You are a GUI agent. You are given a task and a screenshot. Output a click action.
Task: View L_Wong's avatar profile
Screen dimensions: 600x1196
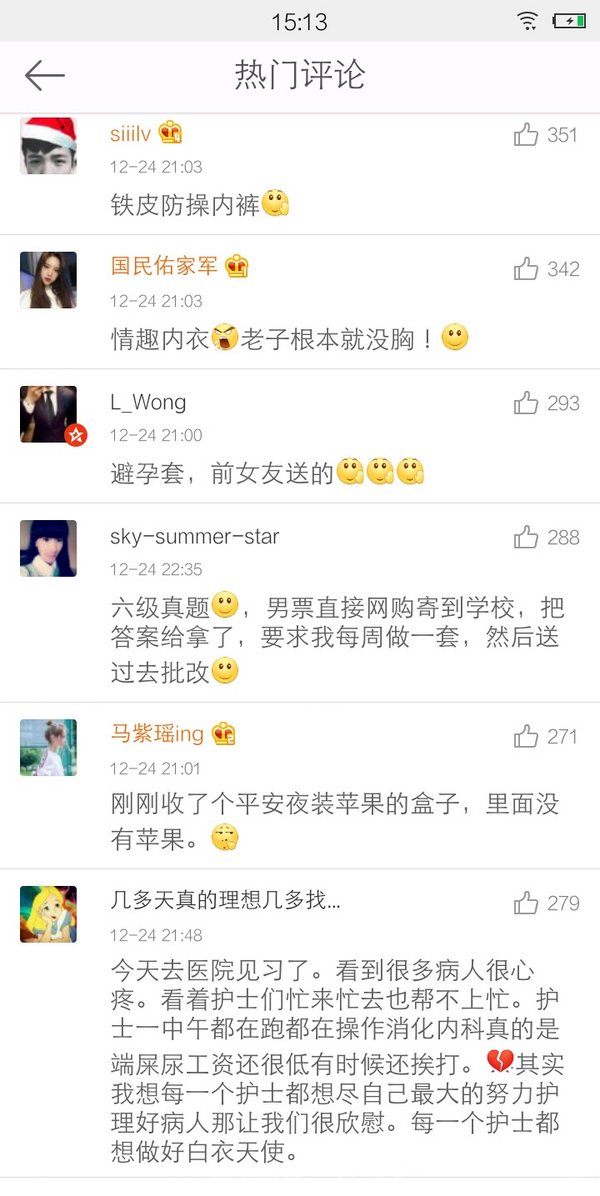(48, 414)
